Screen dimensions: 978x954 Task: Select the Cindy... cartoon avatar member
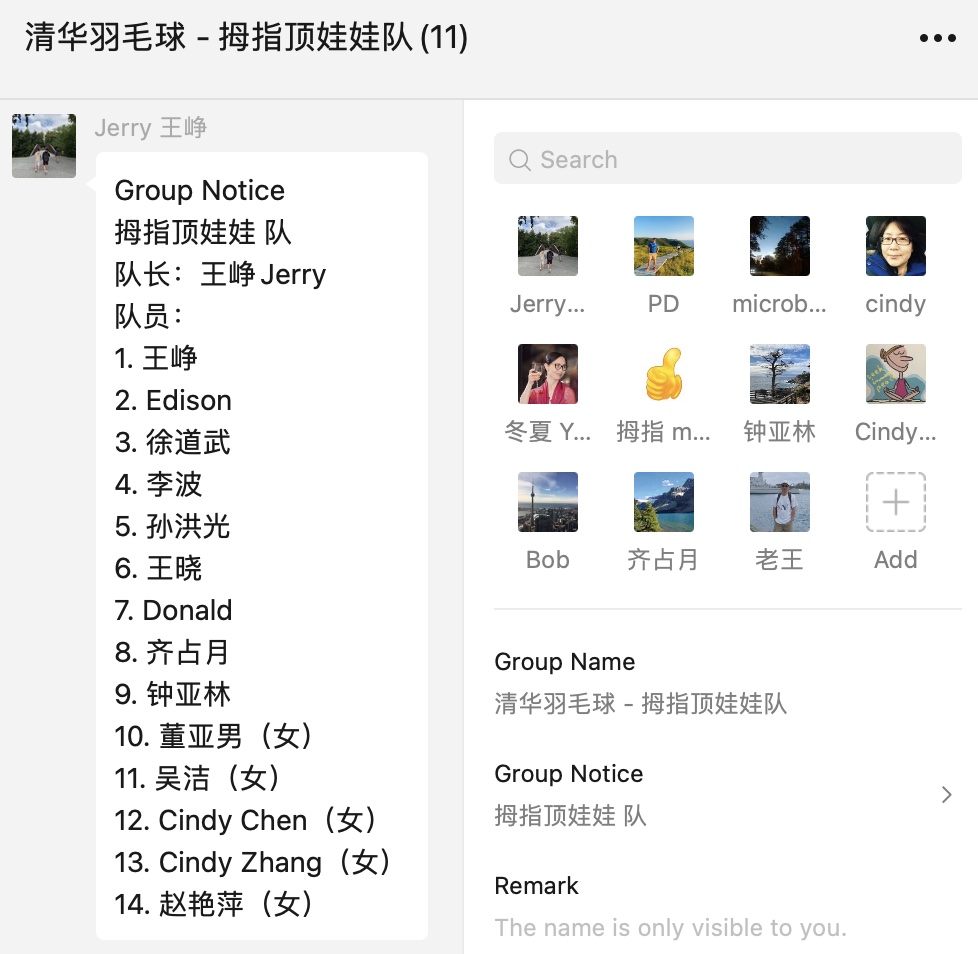895,374
